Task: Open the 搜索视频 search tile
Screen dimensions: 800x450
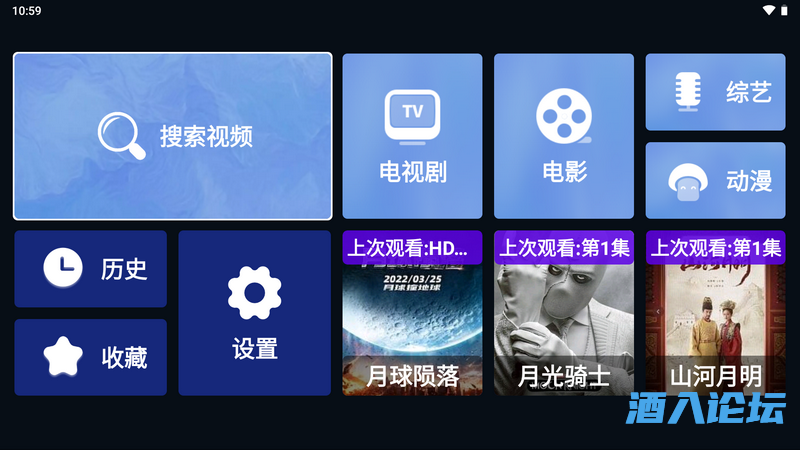Action: point(172,136)
